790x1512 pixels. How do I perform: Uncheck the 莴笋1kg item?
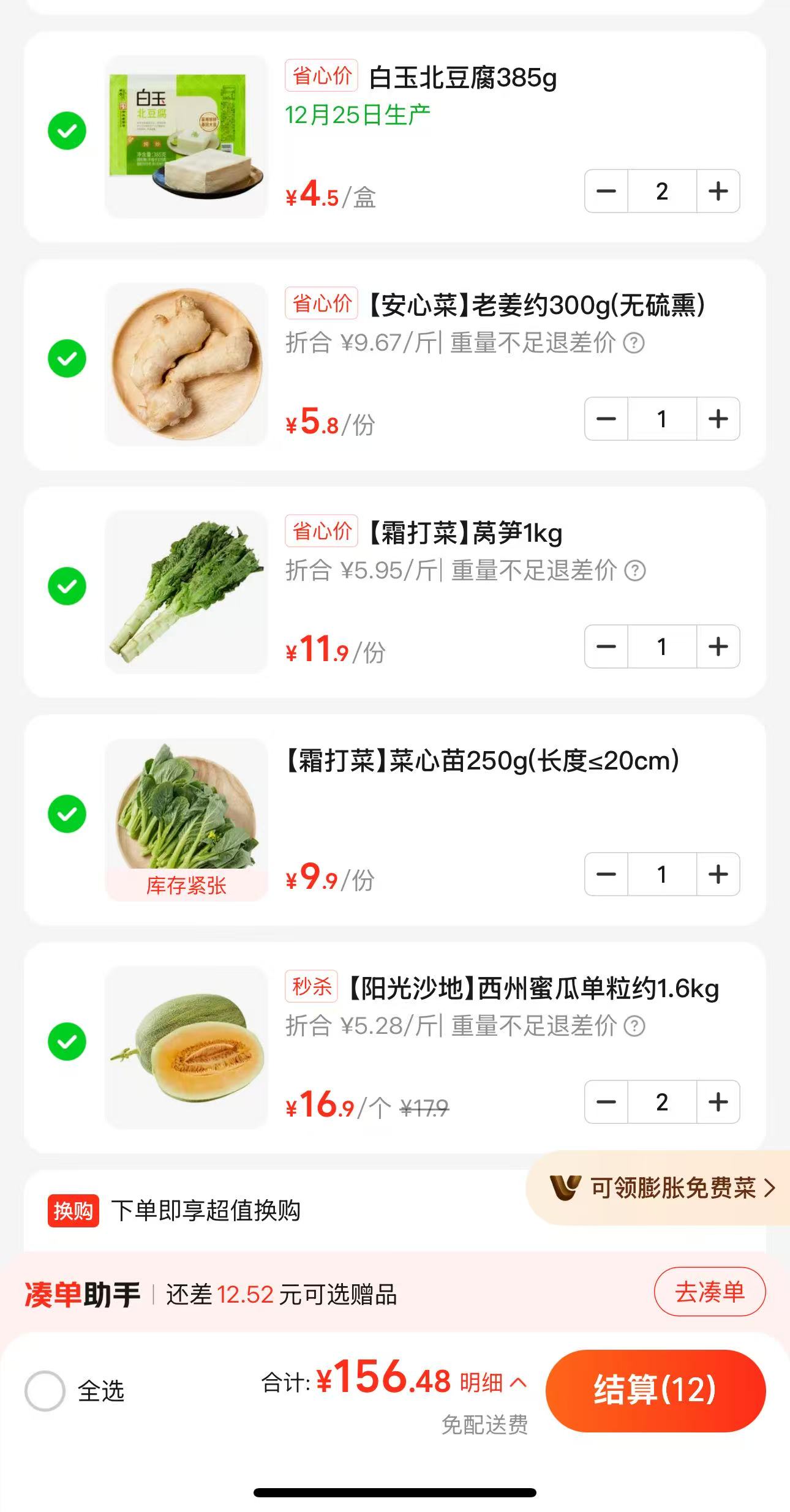[x=67, y=586]
